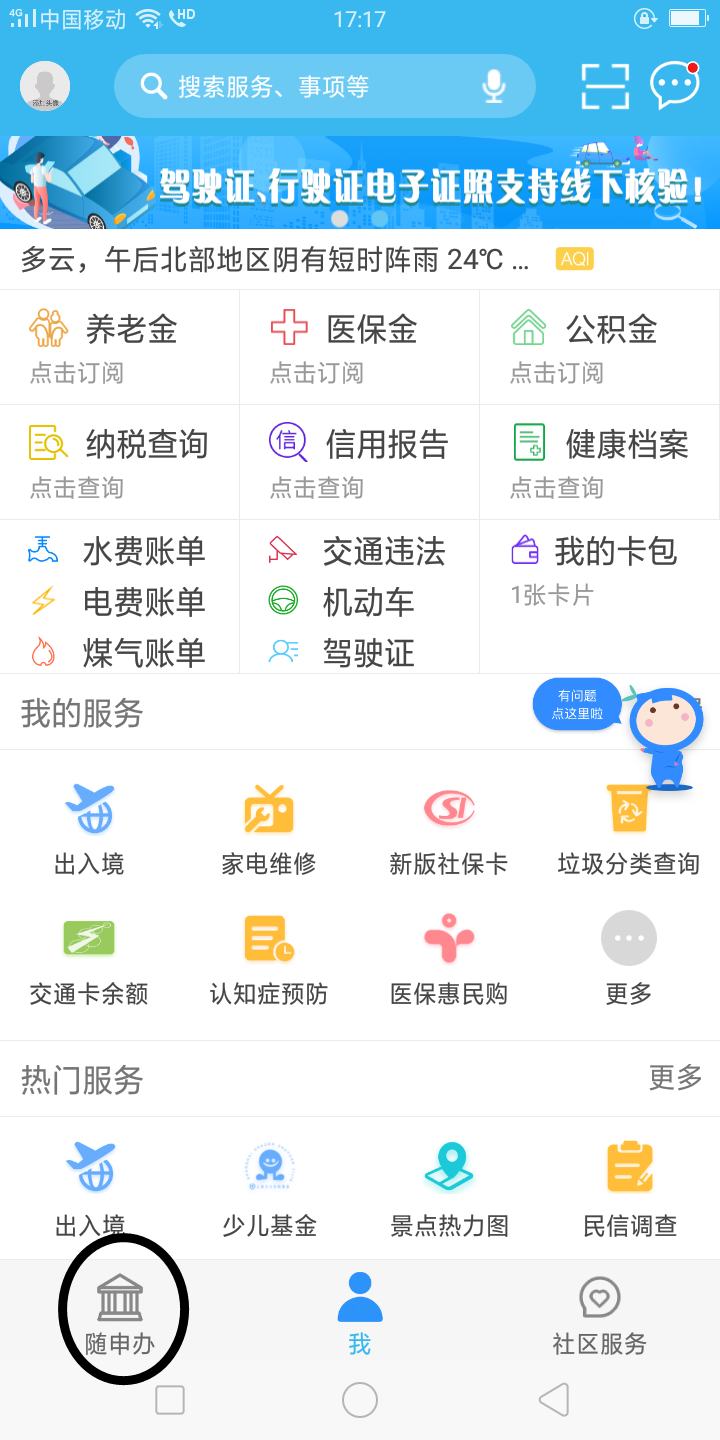Check 纳税查询

pos(120,462)
